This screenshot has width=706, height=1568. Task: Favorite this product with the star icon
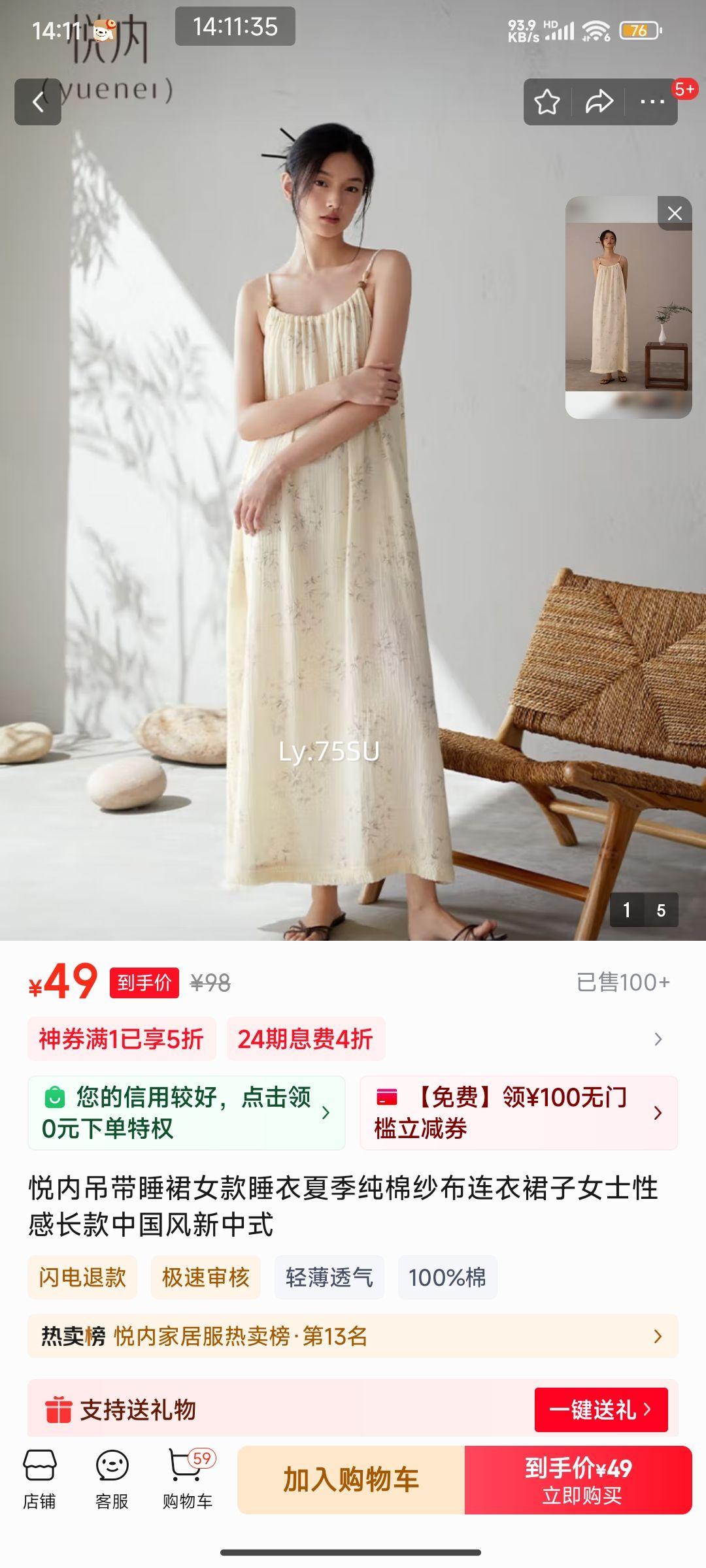[546, 102]
